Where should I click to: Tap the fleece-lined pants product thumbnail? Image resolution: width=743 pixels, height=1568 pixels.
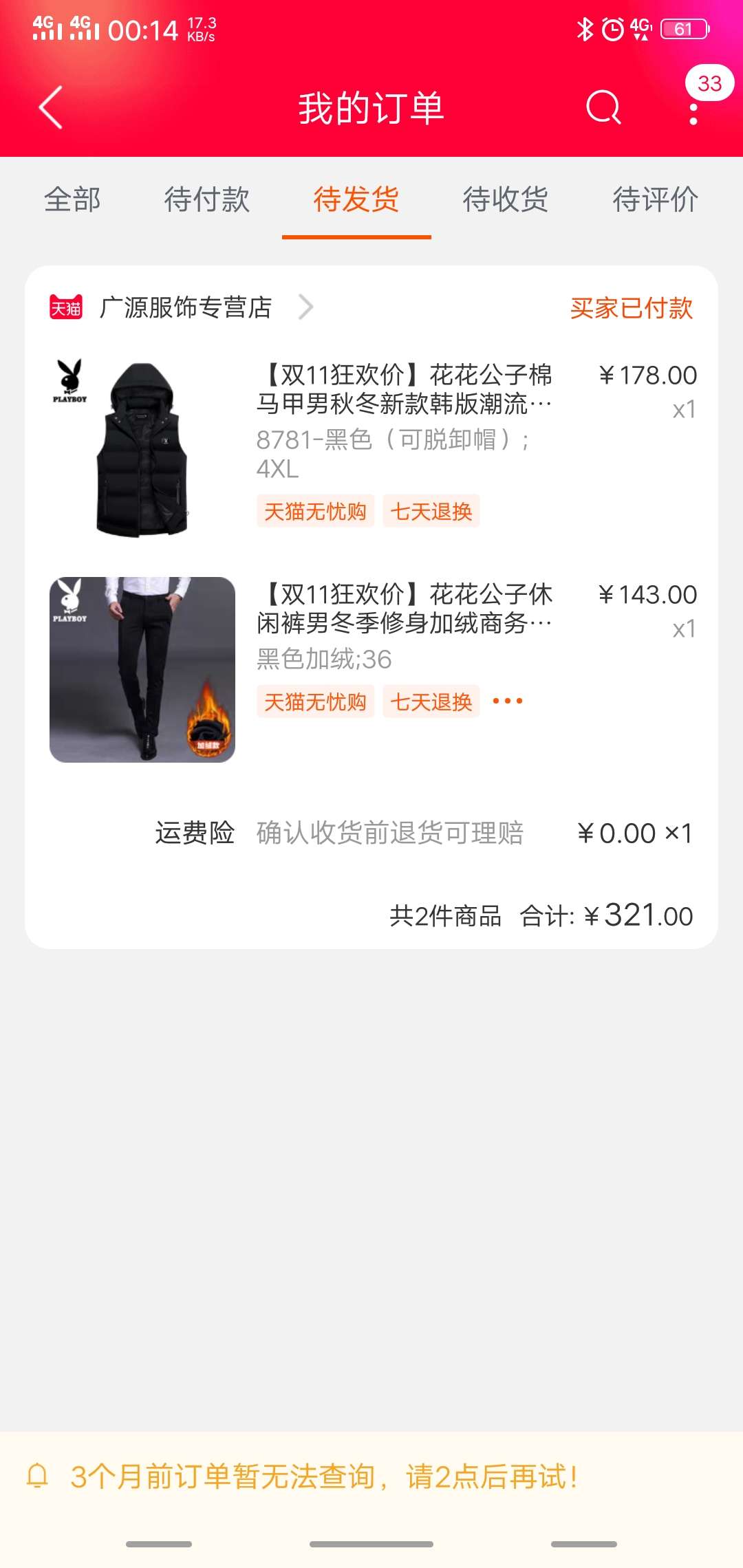pos(142,667)
